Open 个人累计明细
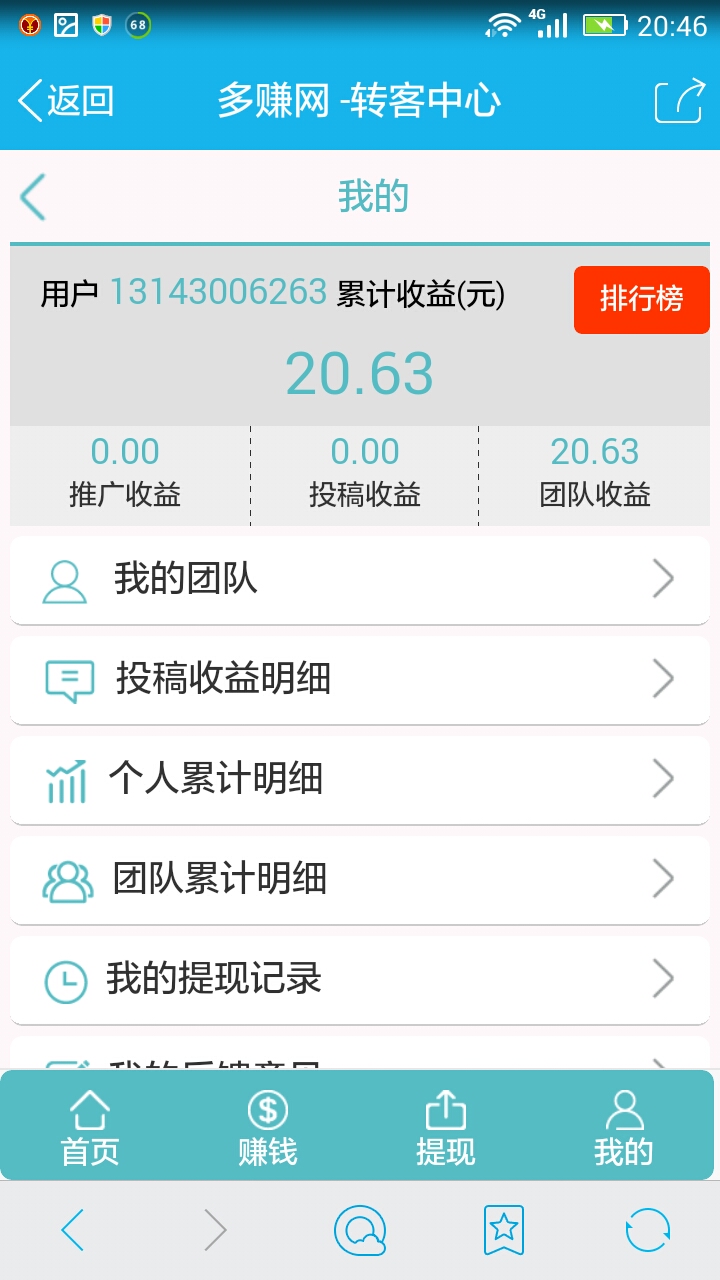This screenshot has height=1280, width=720. (360, 780)
